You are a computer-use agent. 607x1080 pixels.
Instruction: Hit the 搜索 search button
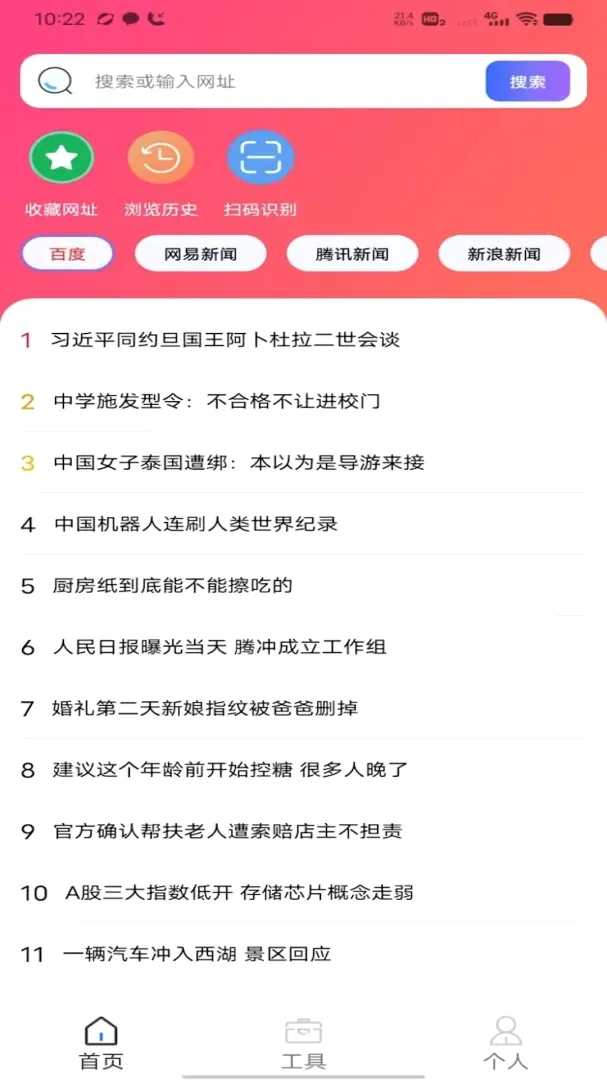click(x=528, y=81)
